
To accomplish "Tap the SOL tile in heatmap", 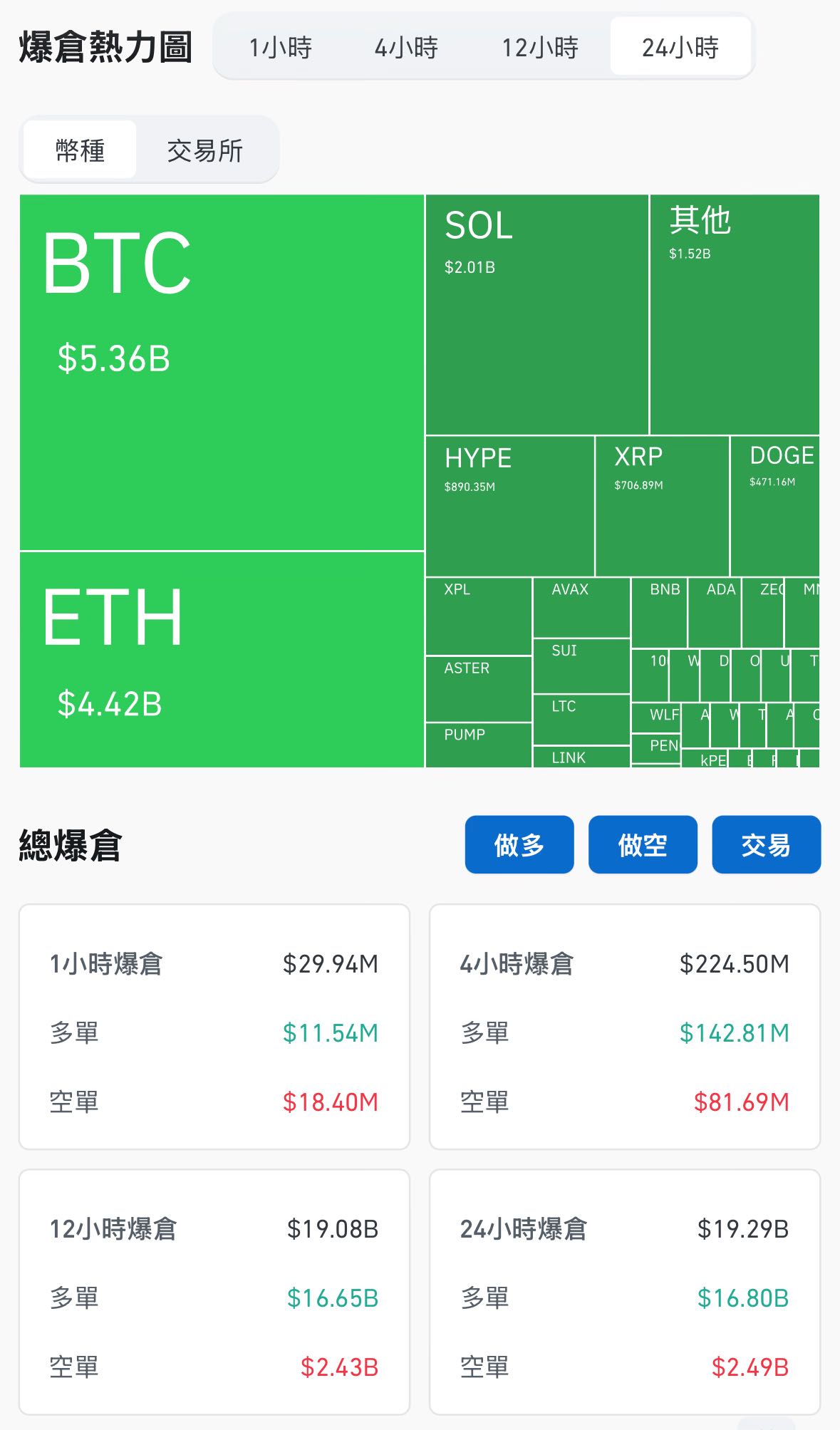I will click(x=536, y=314).
